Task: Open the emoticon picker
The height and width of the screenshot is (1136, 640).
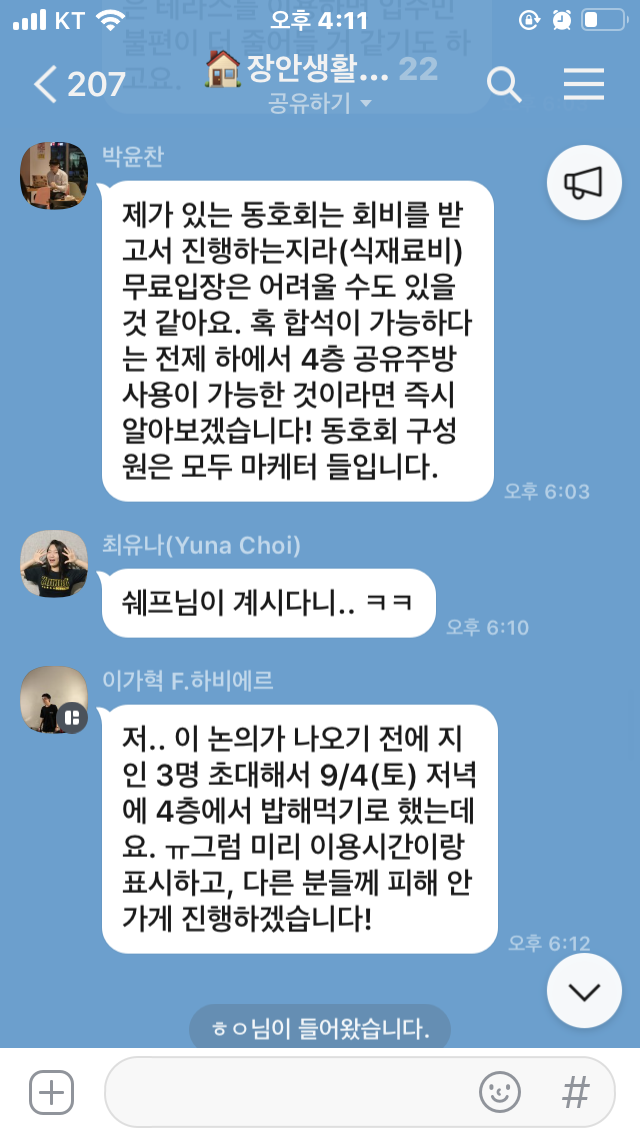Action: 500,1092
